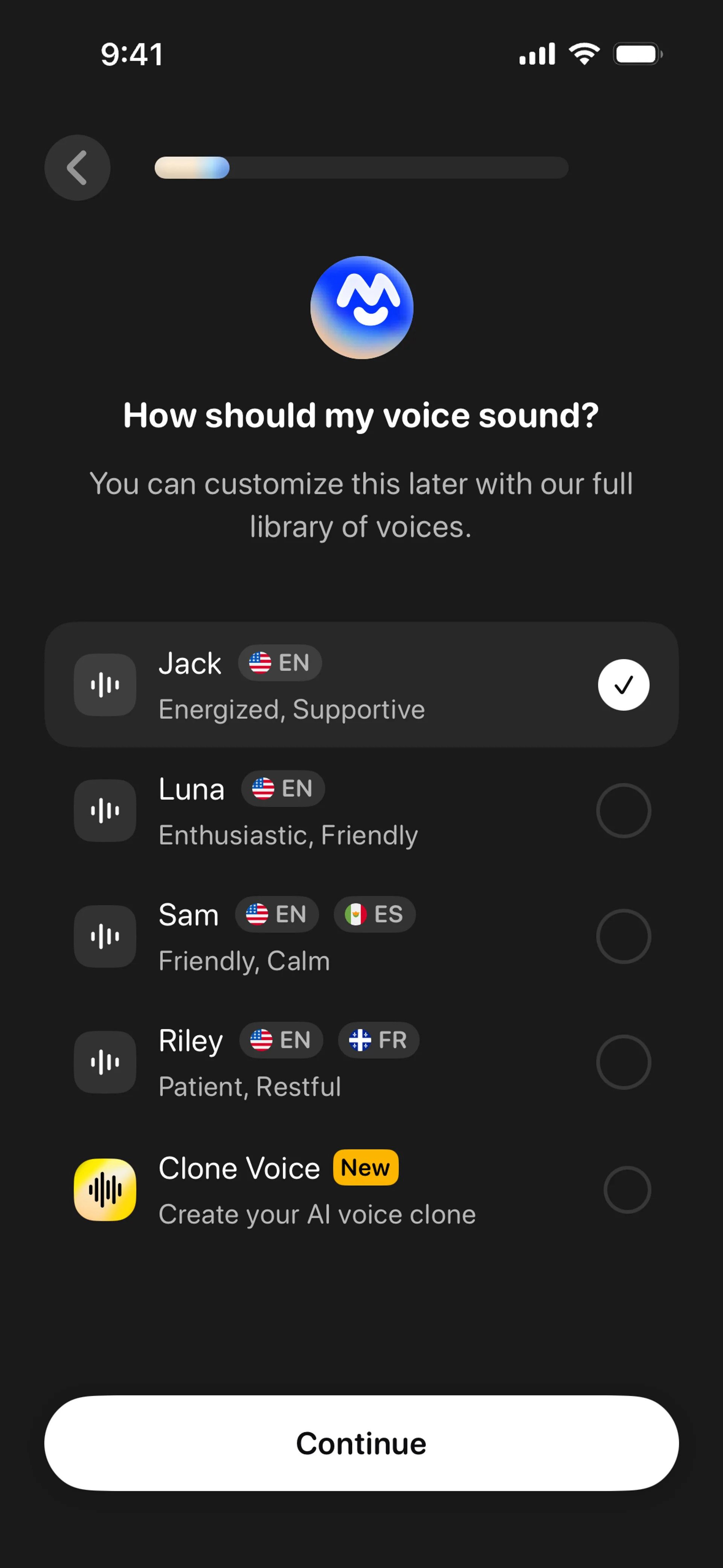Select the Clone Voice option
This screenshot has width=723, height=1568.
[627, 1190]
